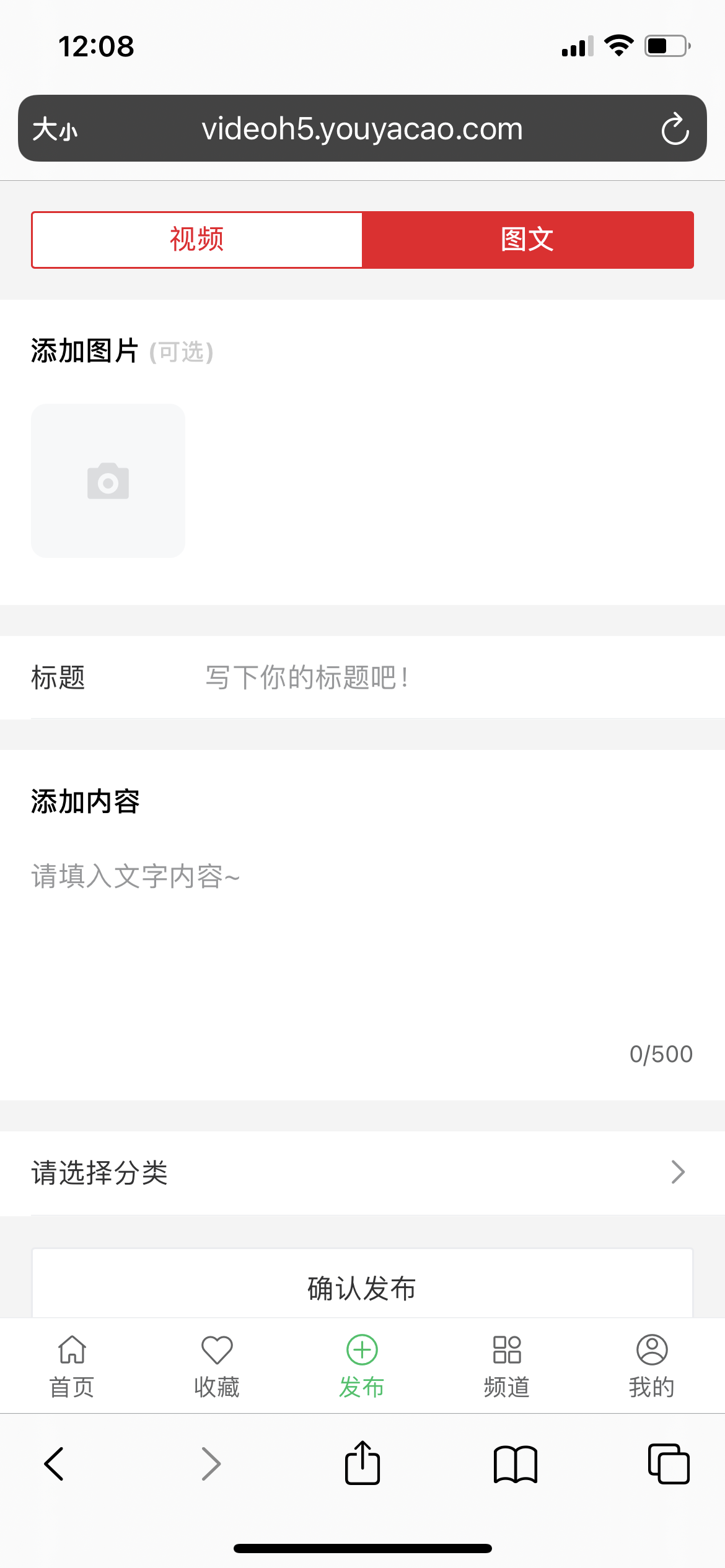Screen dimensions: 725x1568
Task: Show the open browser tabs
Action: 669,1464
